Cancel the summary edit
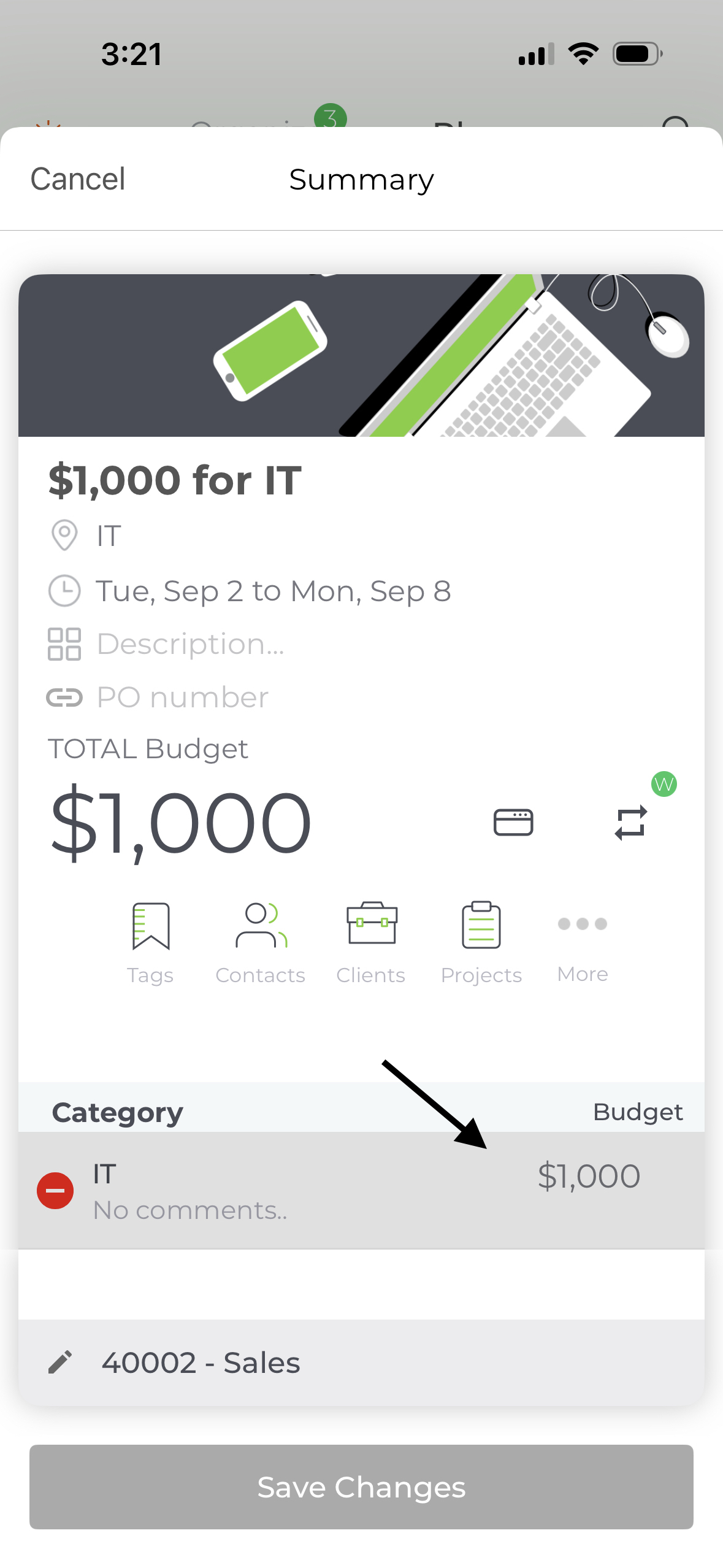 coord(78,179)
